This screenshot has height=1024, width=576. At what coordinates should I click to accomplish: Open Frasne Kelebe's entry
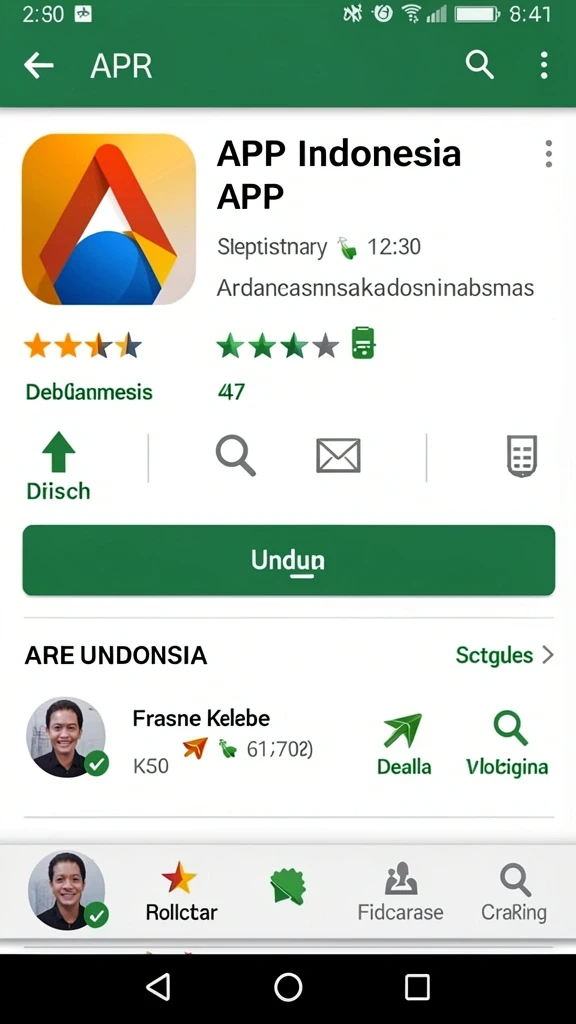pyautogui.click(x=201, y=718)
